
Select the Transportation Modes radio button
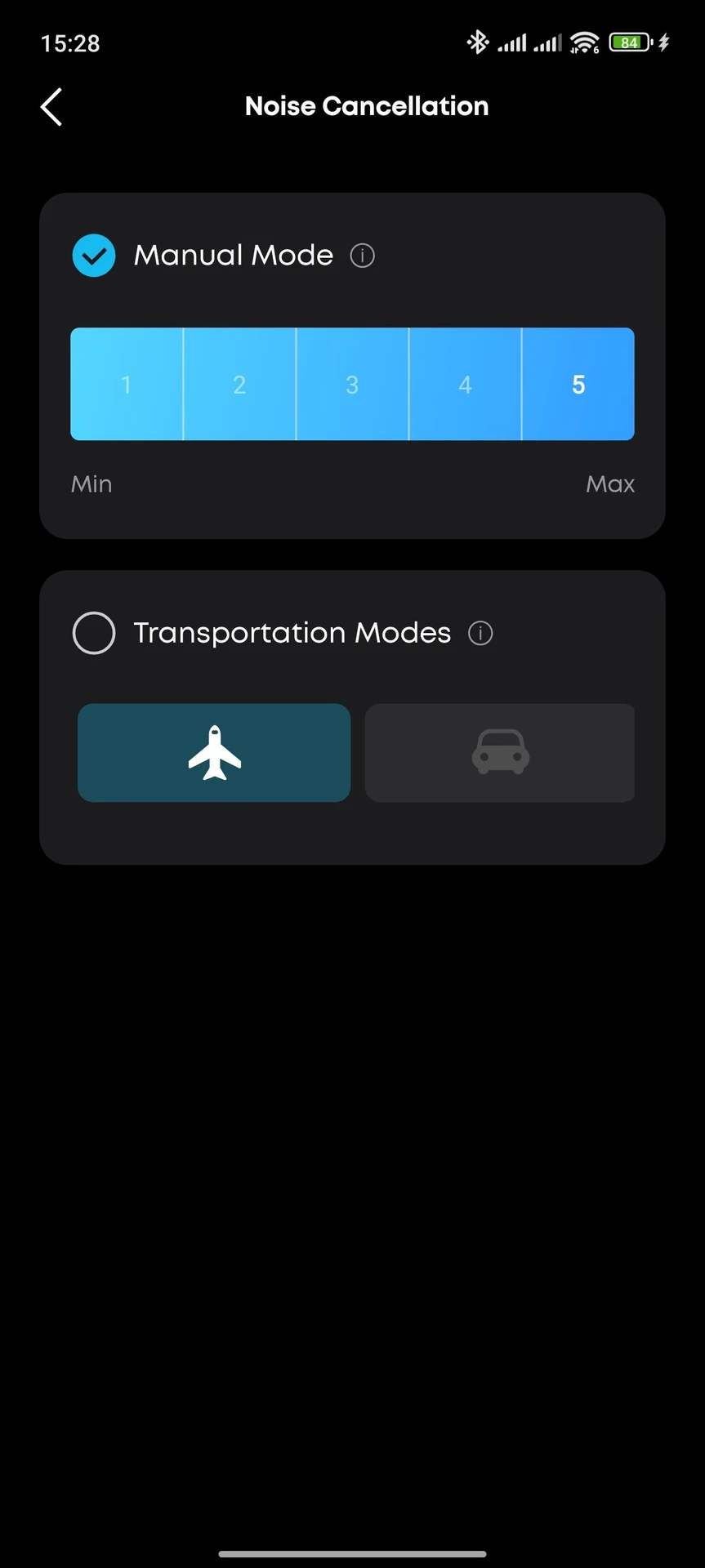94,633
